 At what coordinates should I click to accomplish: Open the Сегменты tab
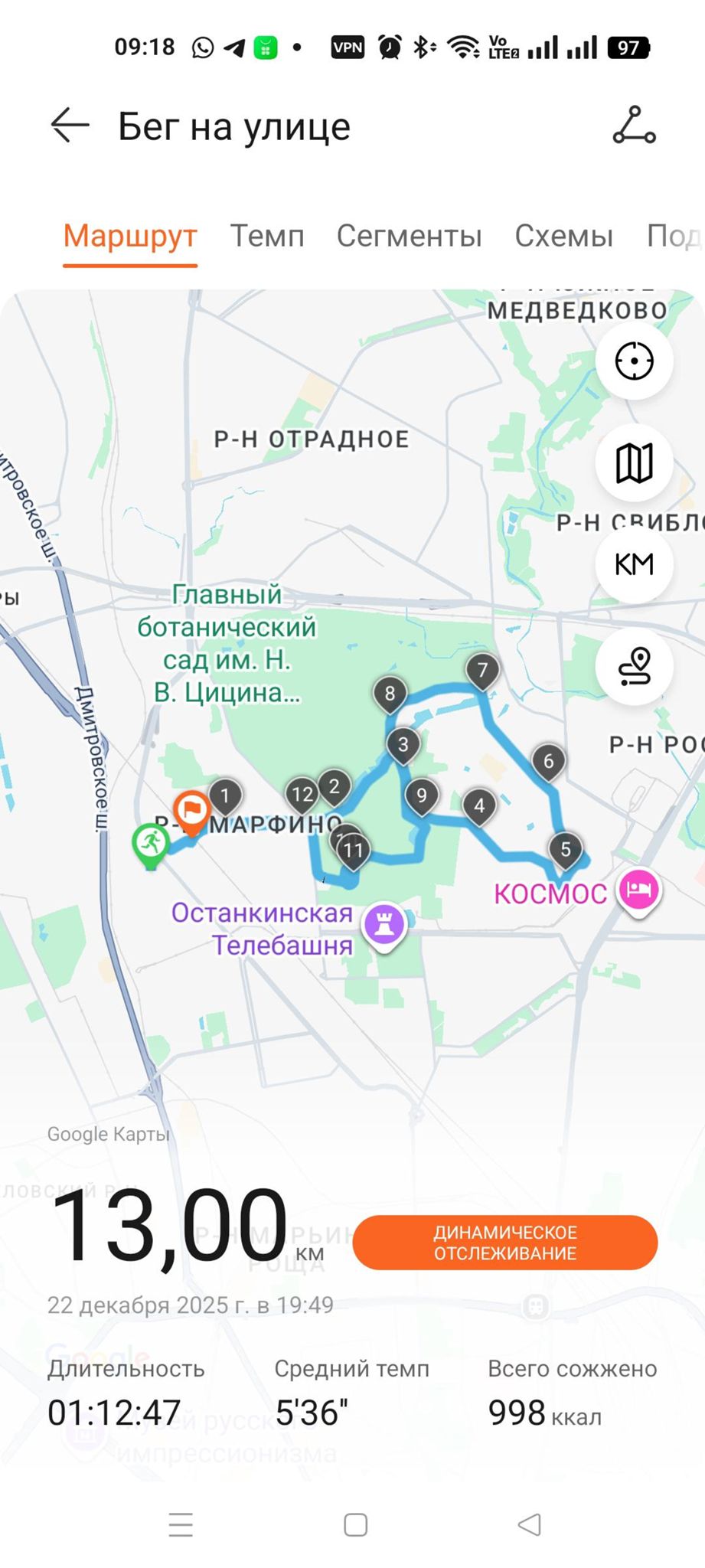(409, 236)
